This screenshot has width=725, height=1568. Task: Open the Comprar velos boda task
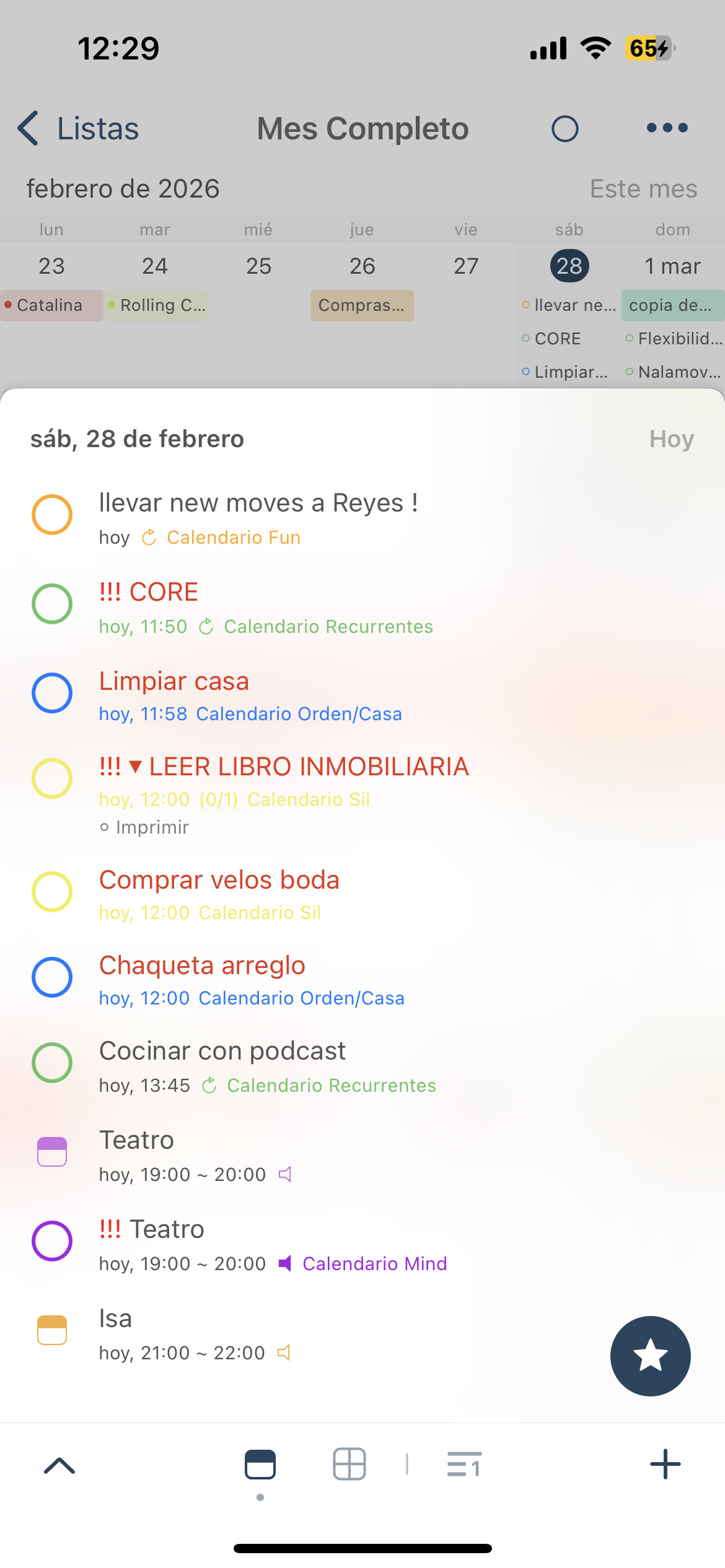click(219, 880)
